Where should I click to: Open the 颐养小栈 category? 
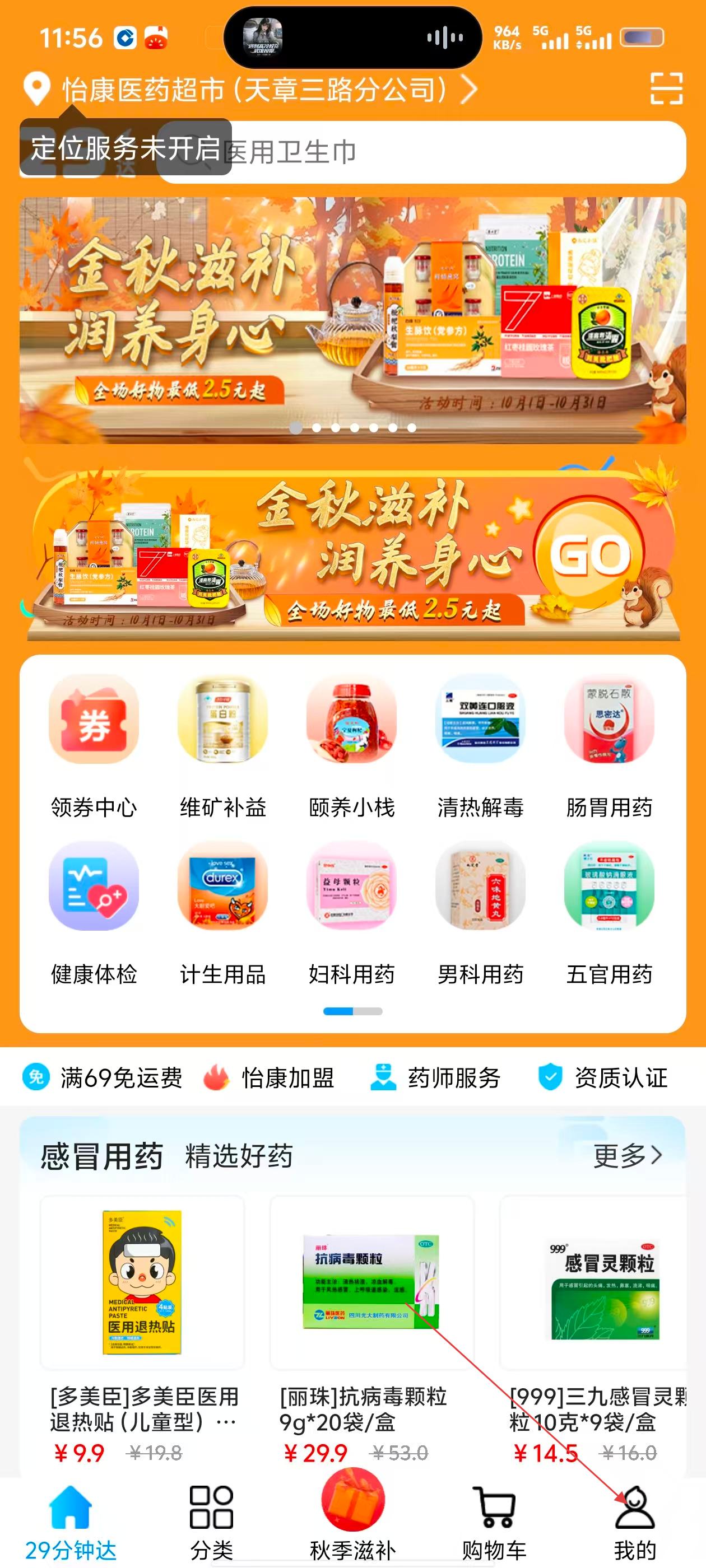(x=351, y=747)
